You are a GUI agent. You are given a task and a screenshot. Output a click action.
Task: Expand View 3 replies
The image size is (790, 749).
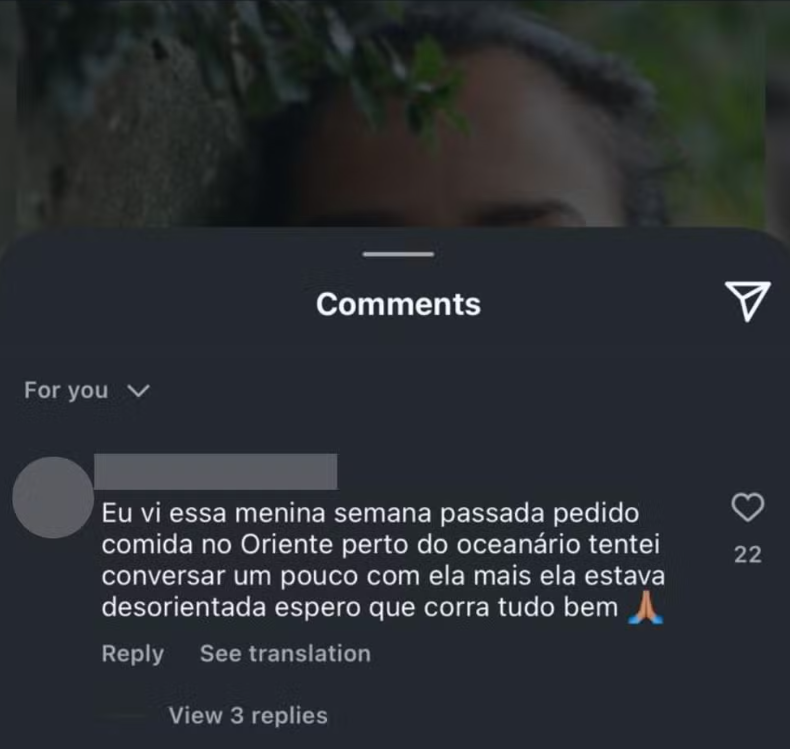tap(247, 715)
